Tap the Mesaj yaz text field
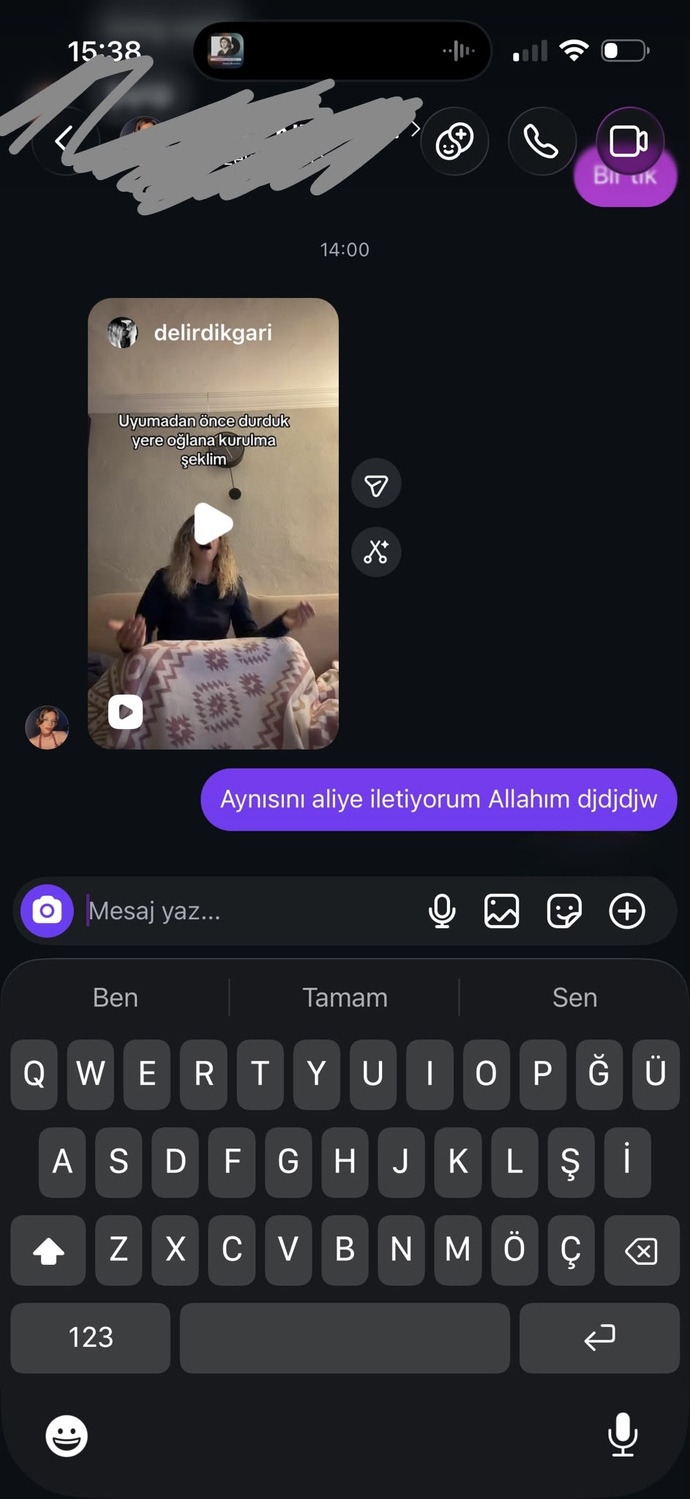690x1499 pixels. click(x=250, y=911)
